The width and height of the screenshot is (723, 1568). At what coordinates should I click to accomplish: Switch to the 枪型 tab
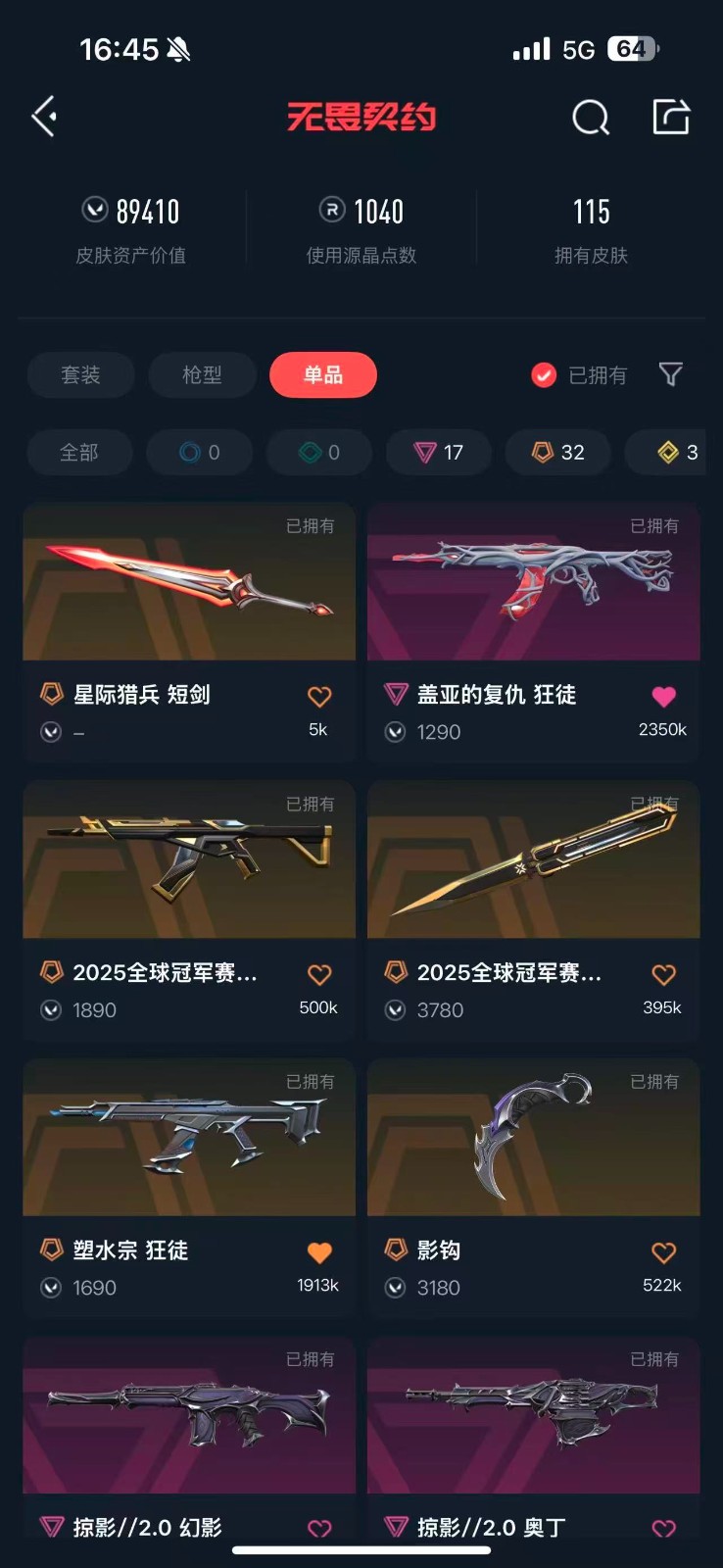click(202, 375)
